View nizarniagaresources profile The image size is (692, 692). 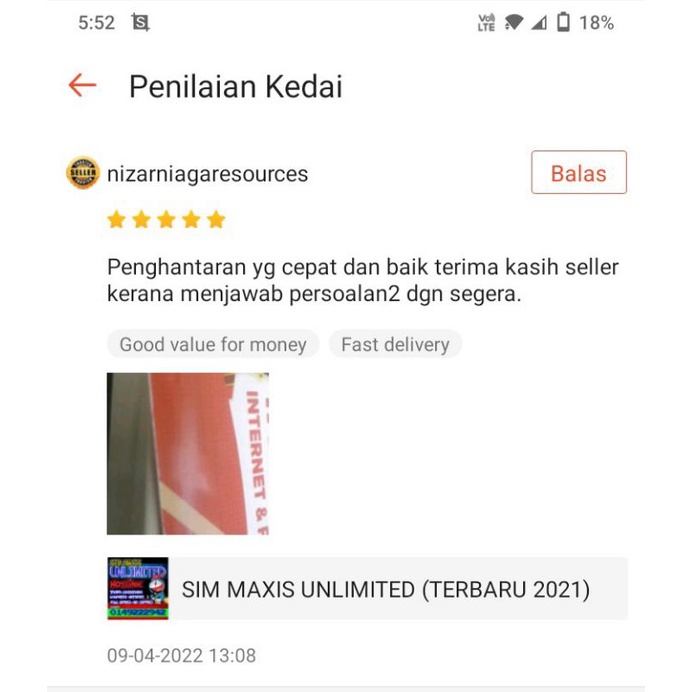(207, 174)
